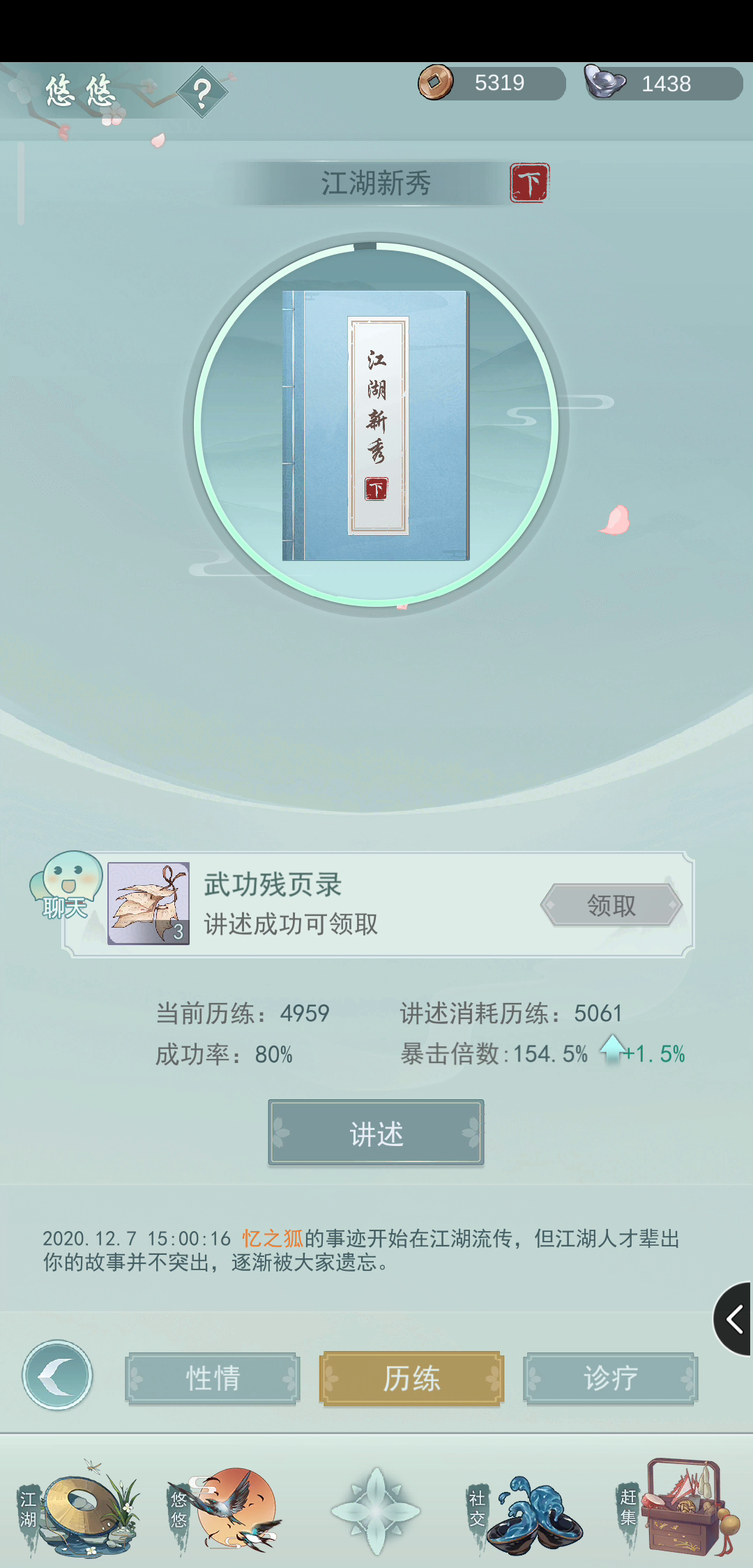The image size is (753, 1568).
Task: Tap the 江湖新秀 book cover
Action: point(376,425)
